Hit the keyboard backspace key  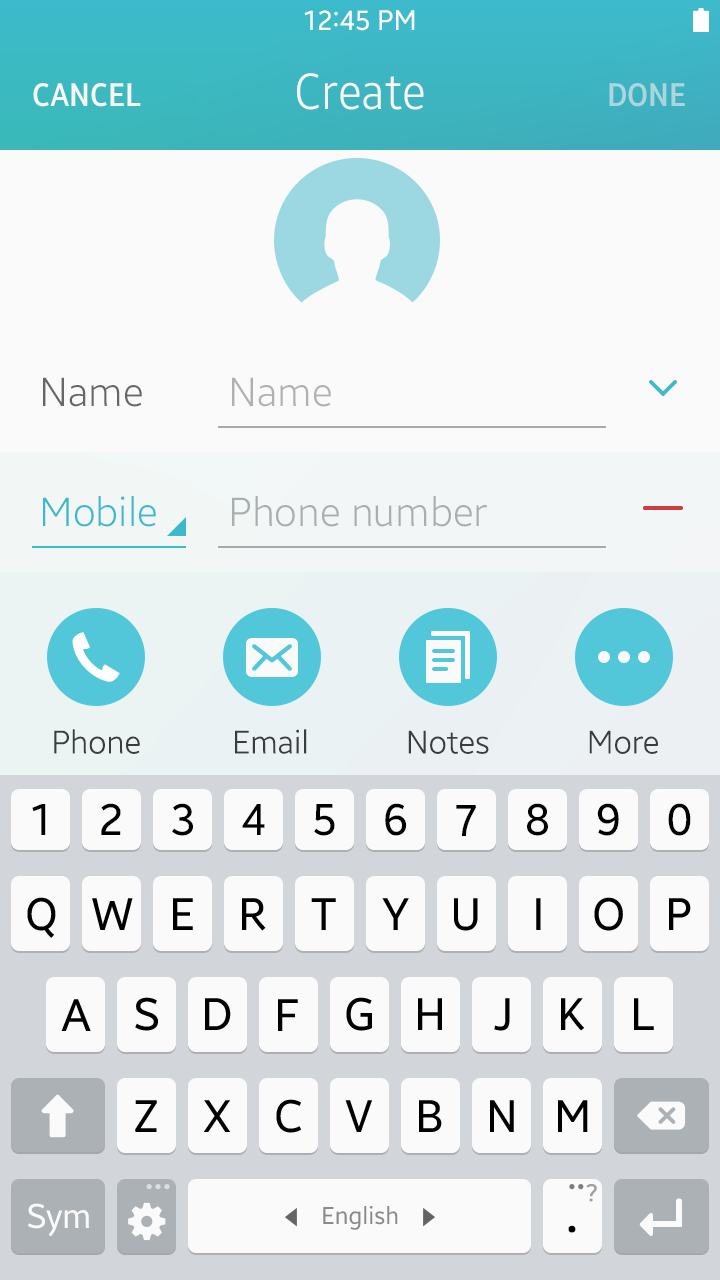tap(661, 1115)
